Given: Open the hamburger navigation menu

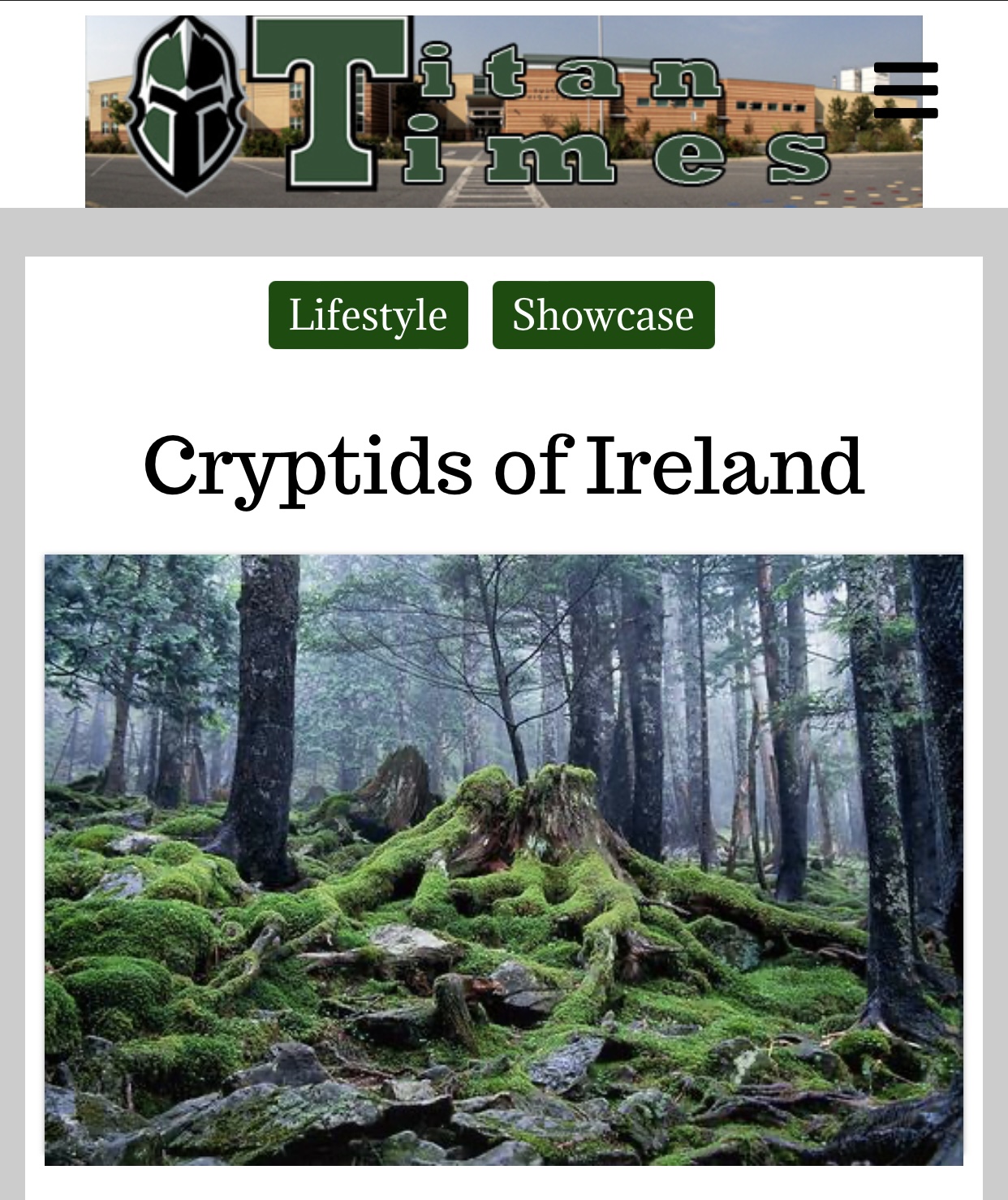Looking at the screenshot, I should 906,90.
